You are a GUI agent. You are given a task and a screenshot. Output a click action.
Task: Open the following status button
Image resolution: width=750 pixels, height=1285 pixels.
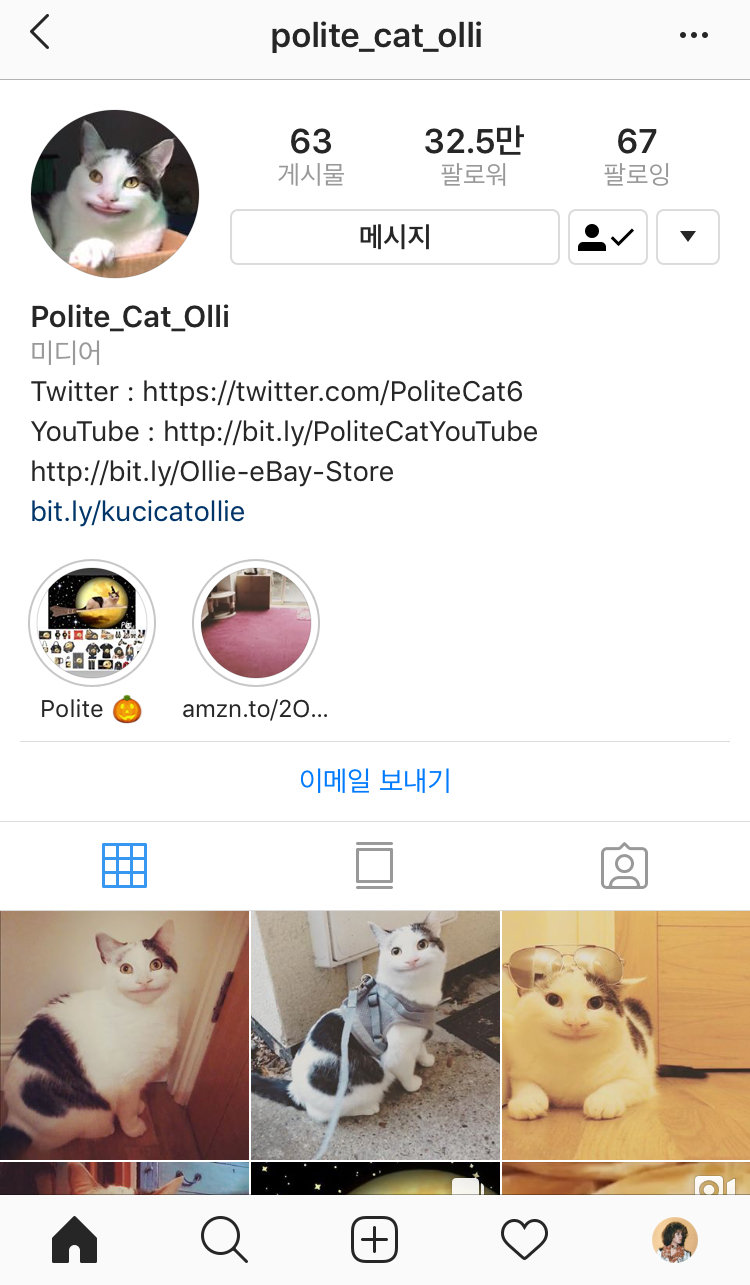pyautogui.click(x=608, y=237)
